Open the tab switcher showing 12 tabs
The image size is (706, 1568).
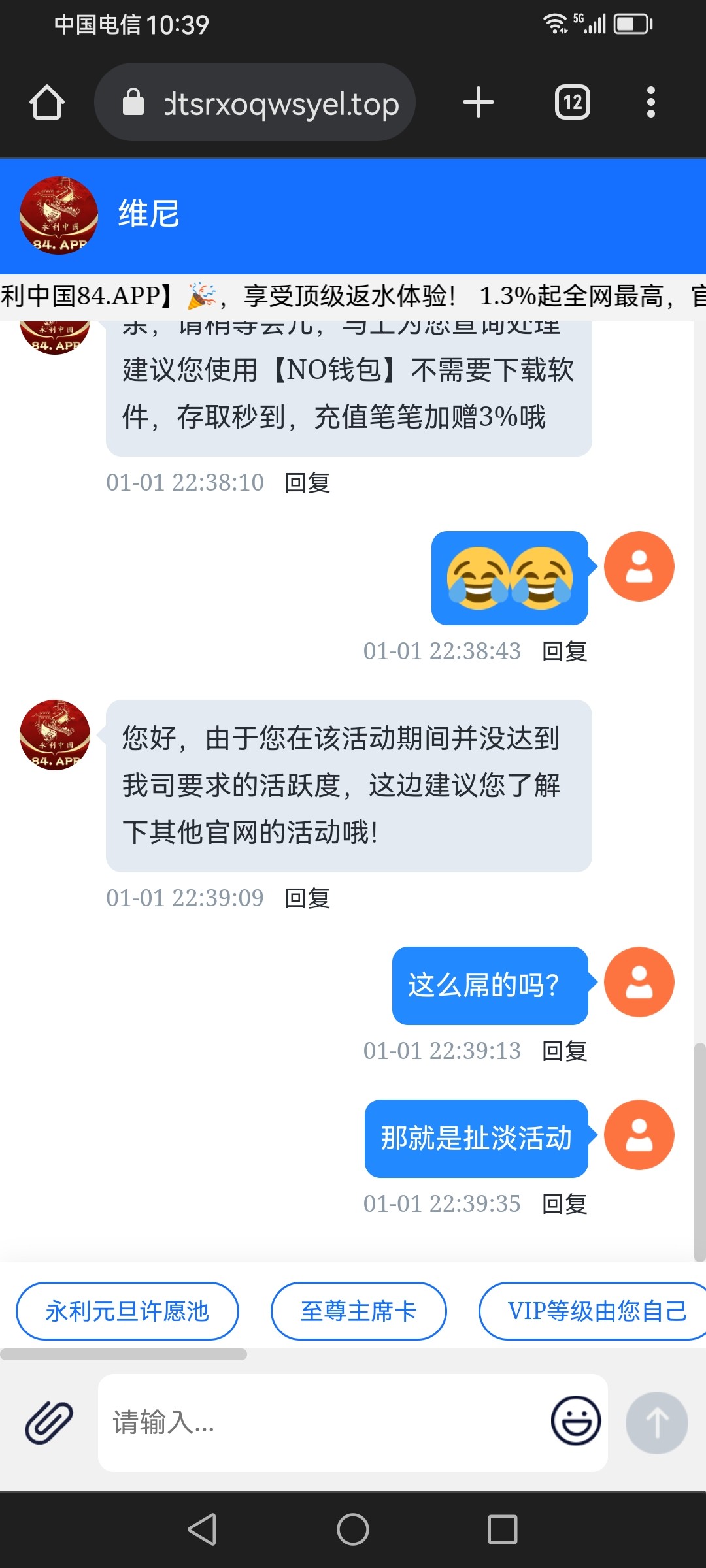point(573,103)
